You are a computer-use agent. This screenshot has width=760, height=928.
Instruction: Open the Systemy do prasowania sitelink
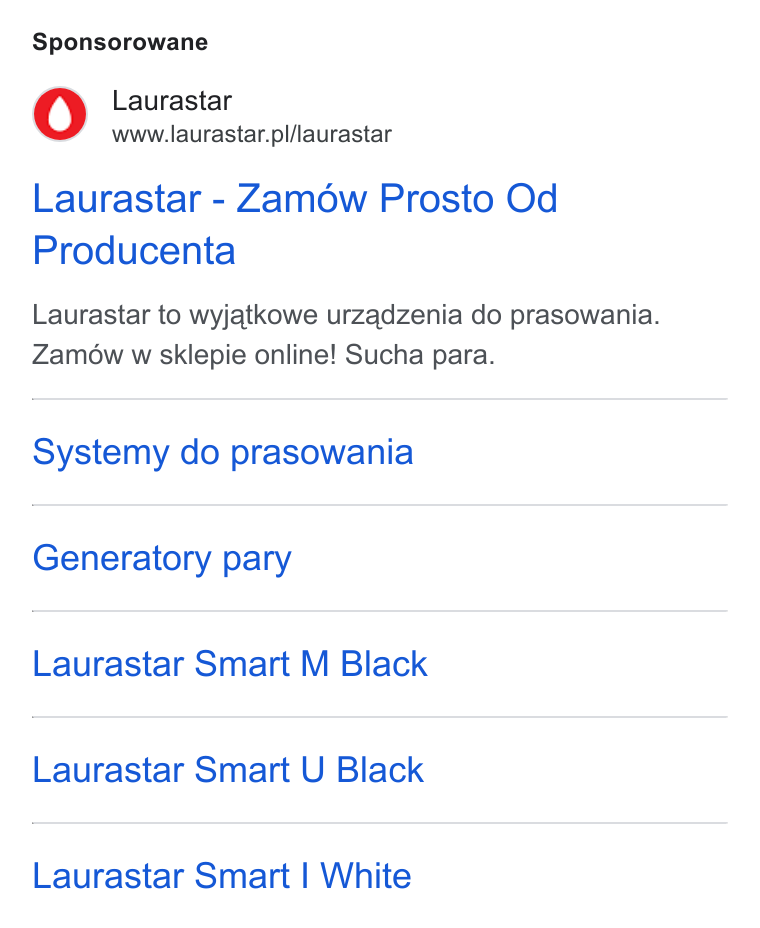pos(223,453)
